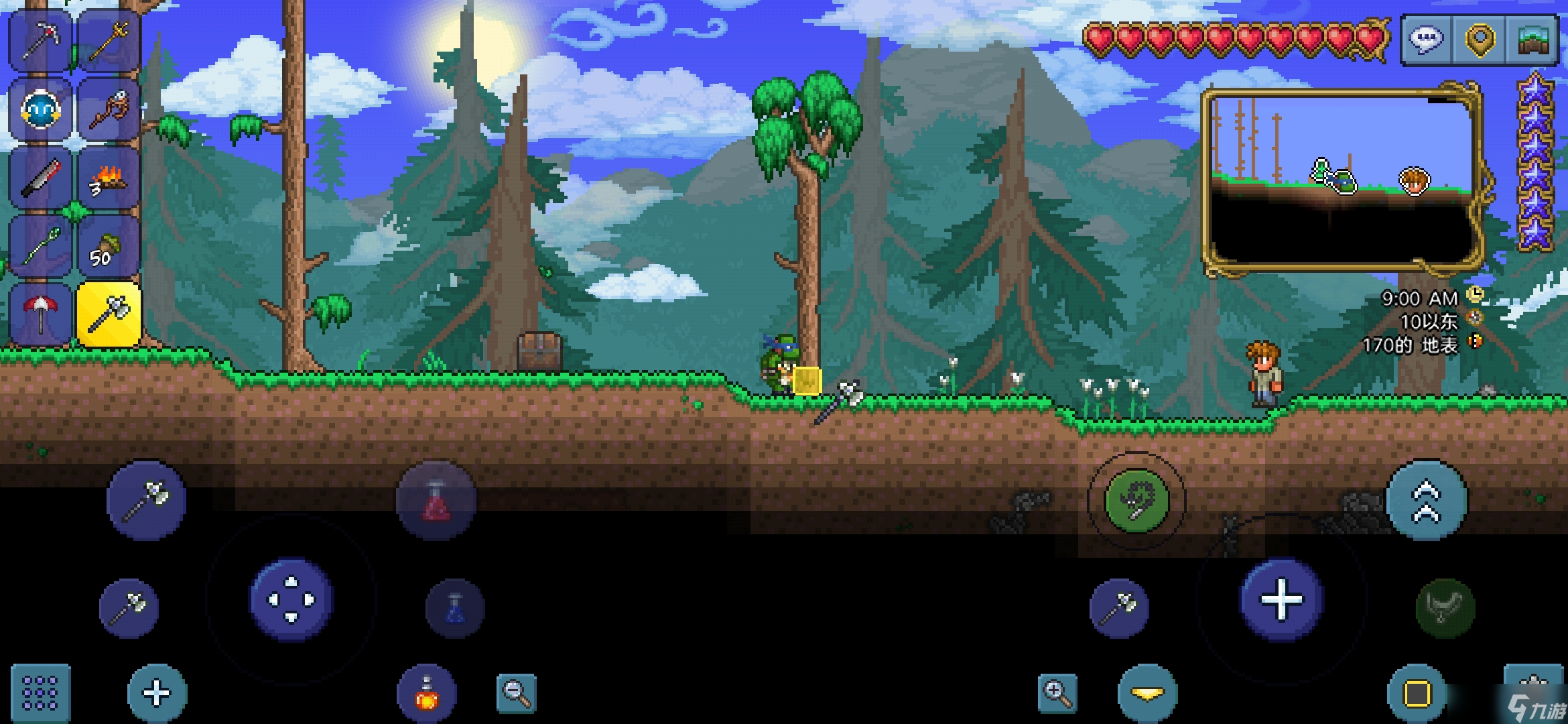Zoom out with the minus magnifier
The image size is (1568, 724).
pyautogui.click(x=516, y=693)
